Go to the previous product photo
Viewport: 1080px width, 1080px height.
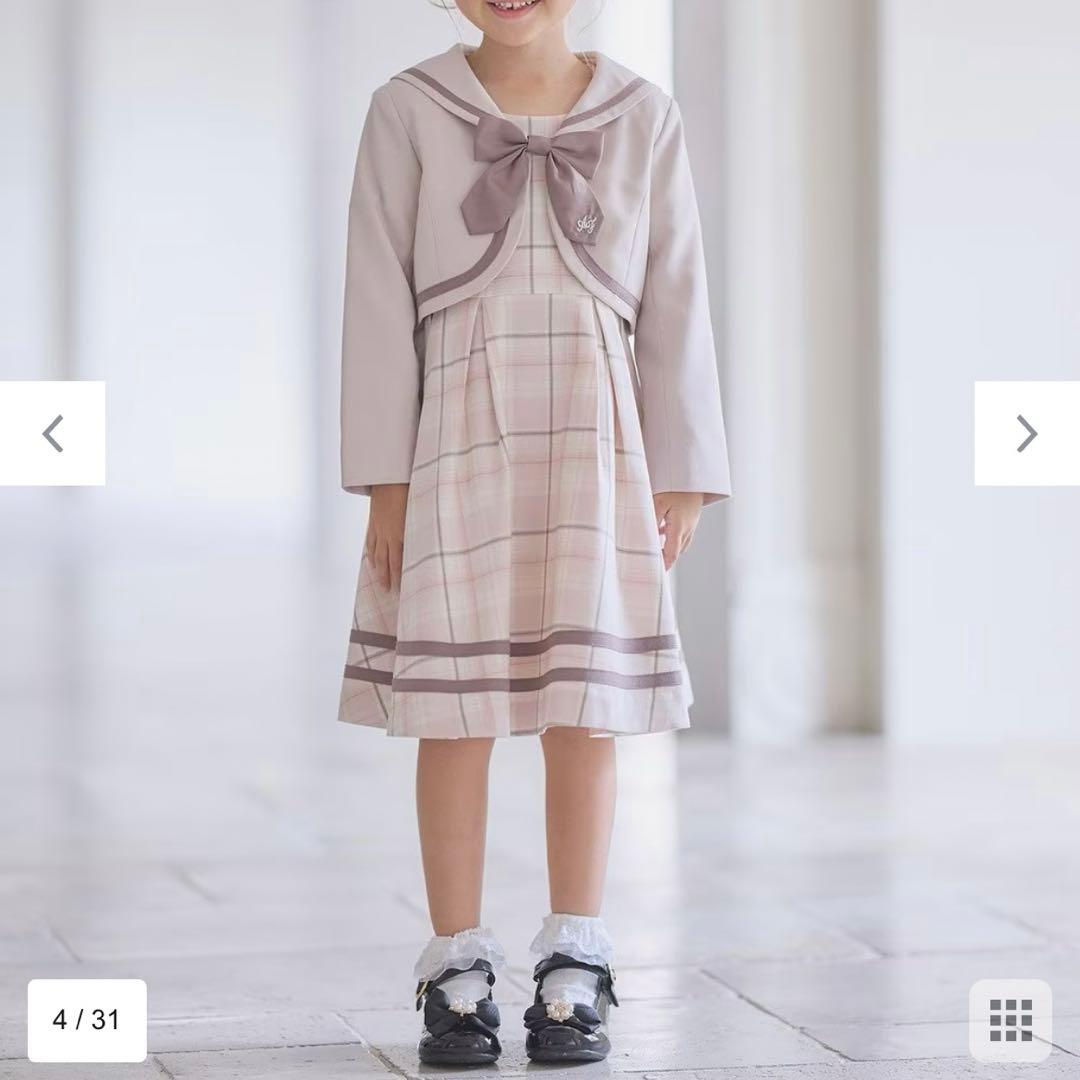point(52,433)
